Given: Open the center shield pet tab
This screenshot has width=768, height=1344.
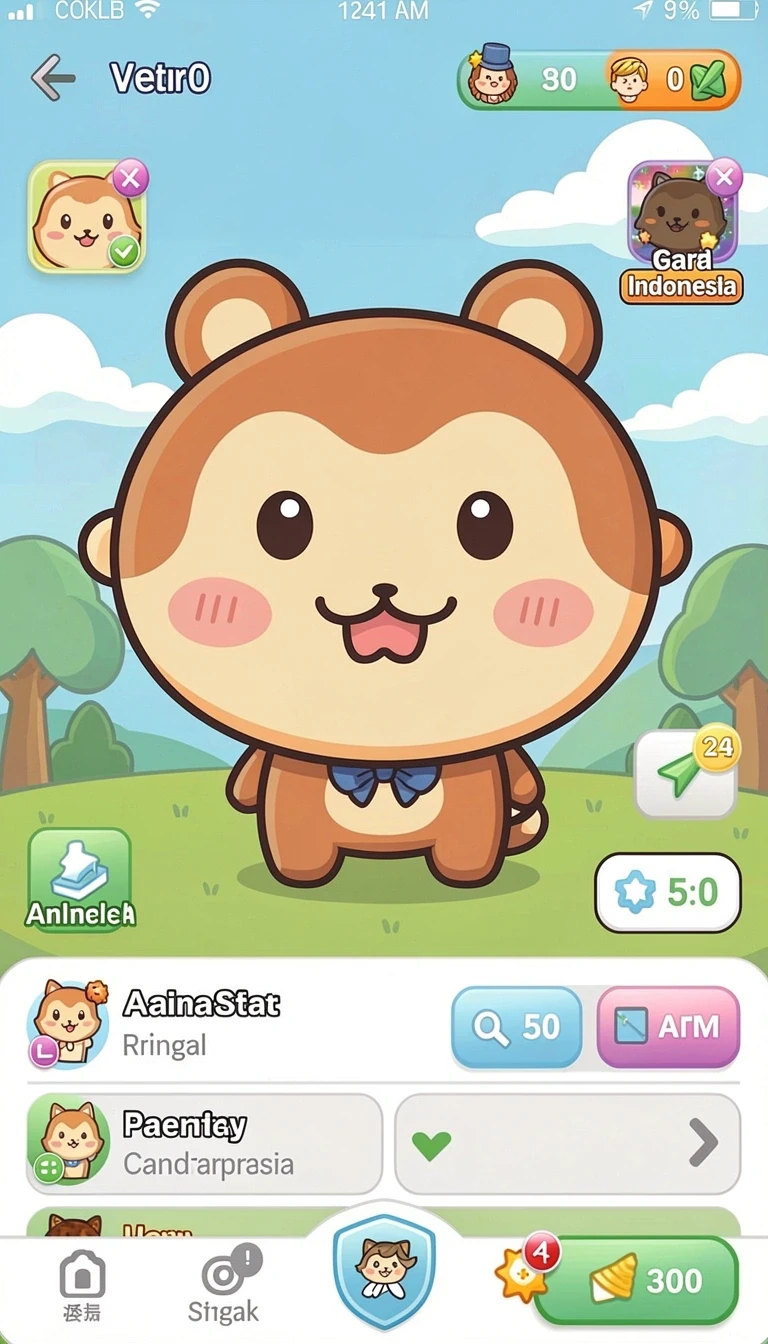Looking at the screenshot, I should 384,1266.
